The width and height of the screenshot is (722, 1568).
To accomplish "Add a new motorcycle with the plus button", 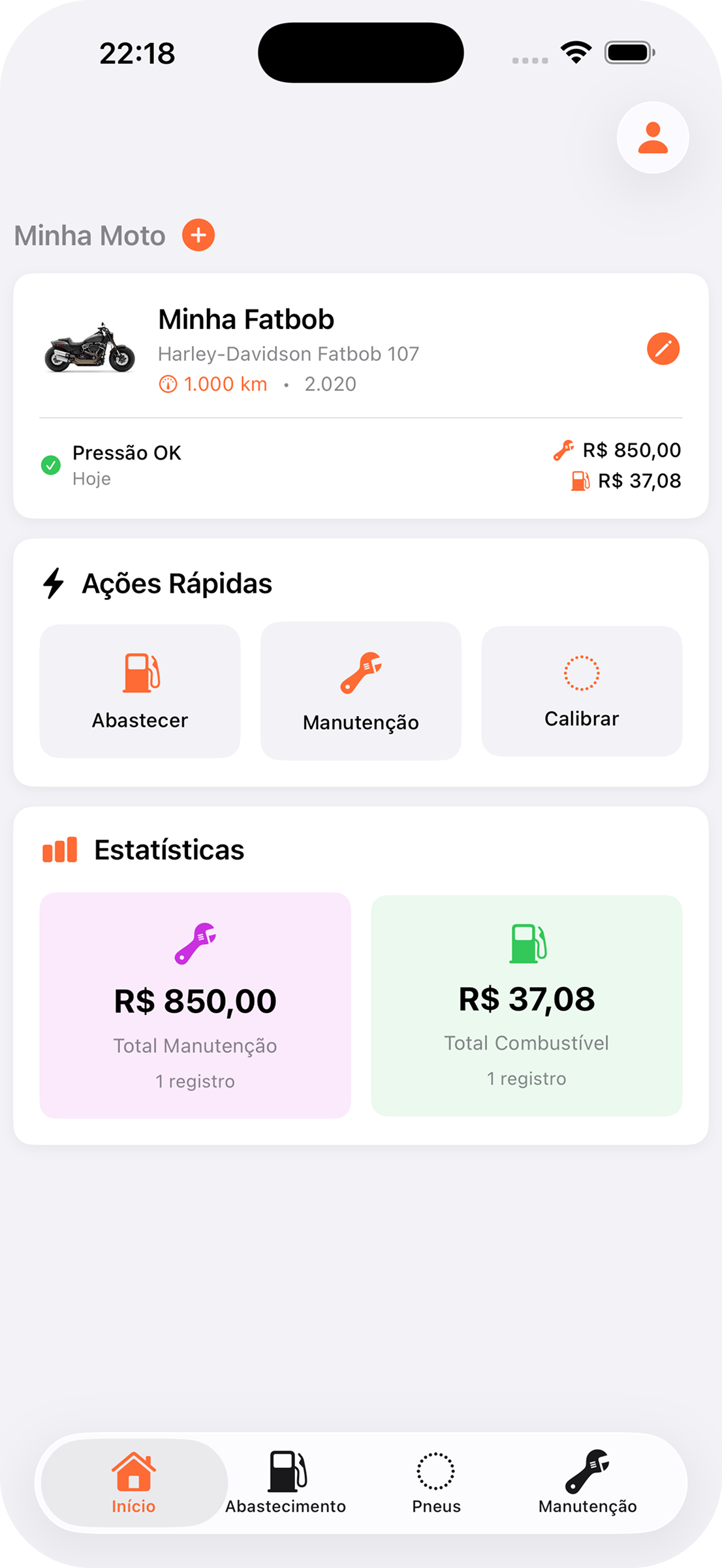I will (198, 236).
